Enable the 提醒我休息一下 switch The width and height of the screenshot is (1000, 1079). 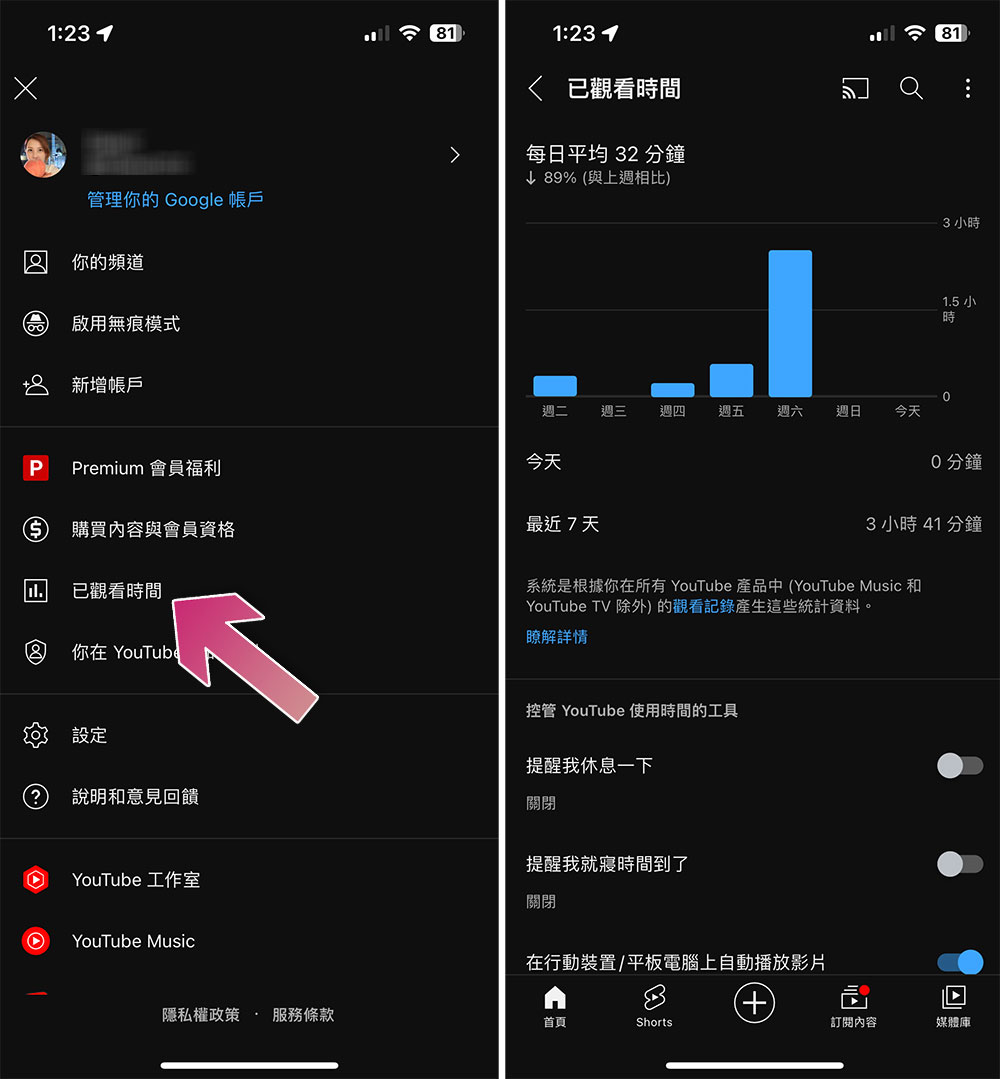959,766
